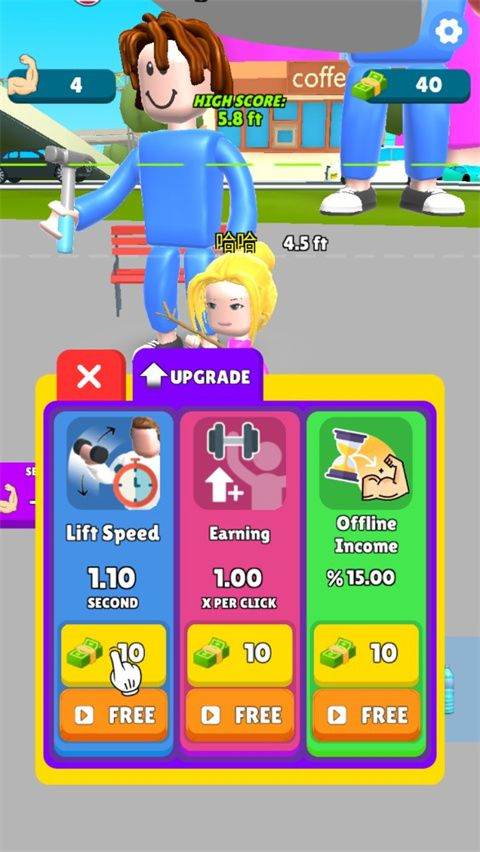The width and height of the screenshot is (480, 852).
Task: Close the upgrade panel
Action: point(91,376)
